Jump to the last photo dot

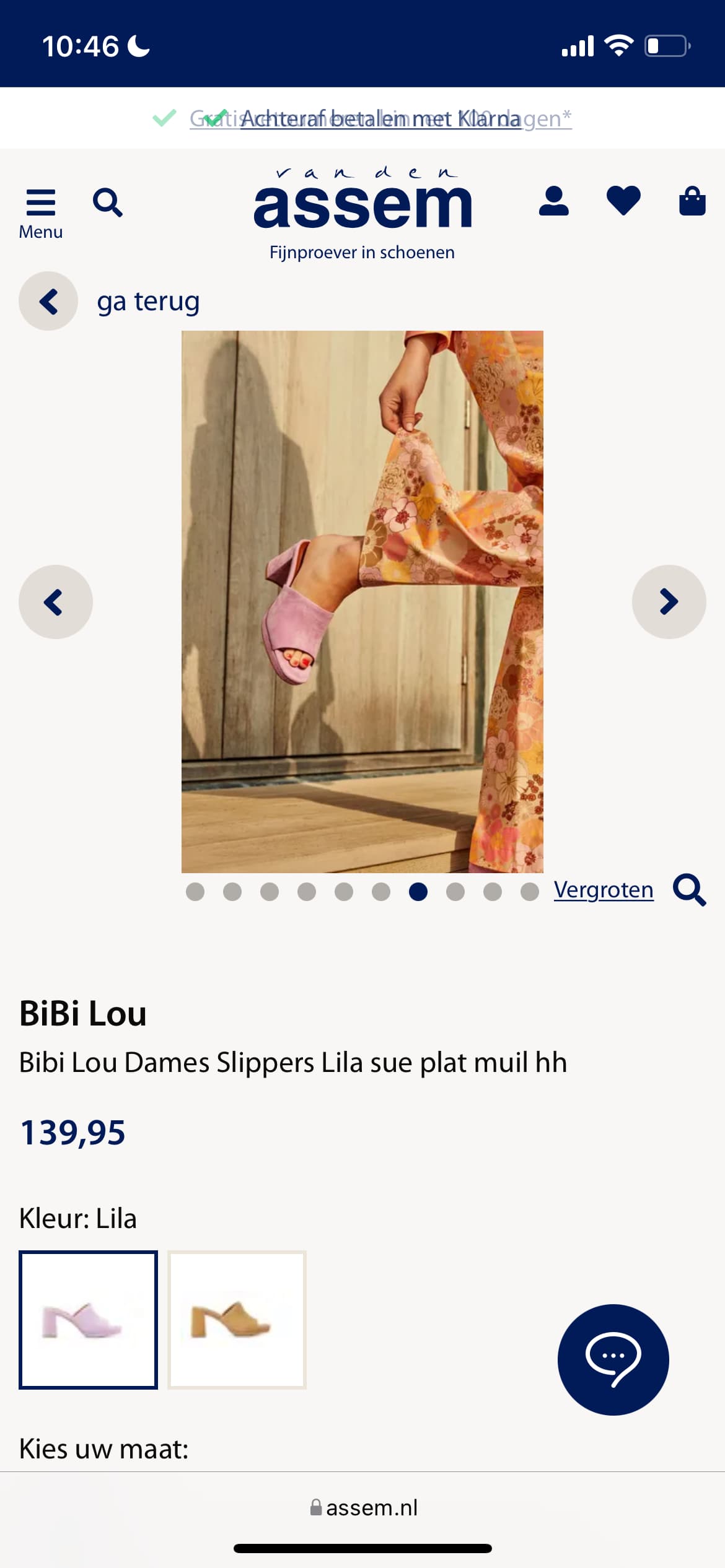click(x=530, y=892)
